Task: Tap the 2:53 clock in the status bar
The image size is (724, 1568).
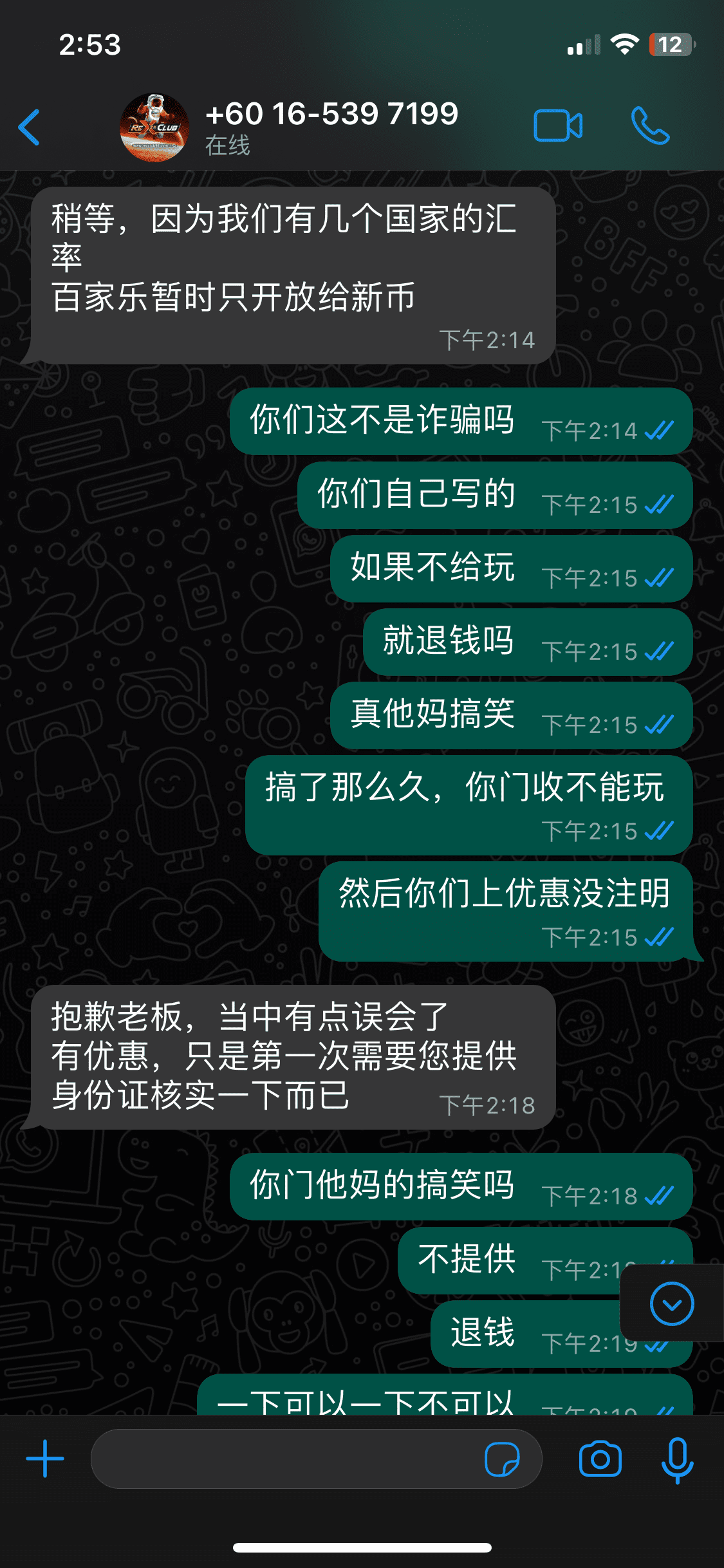Action: (89, 45)
